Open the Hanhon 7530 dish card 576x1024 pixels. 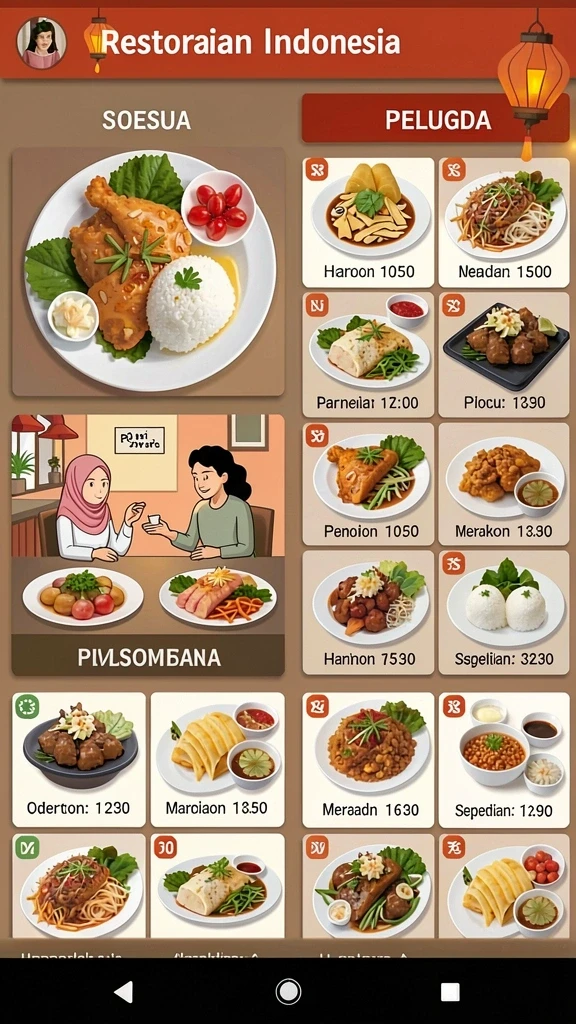(x=368, y=613)
